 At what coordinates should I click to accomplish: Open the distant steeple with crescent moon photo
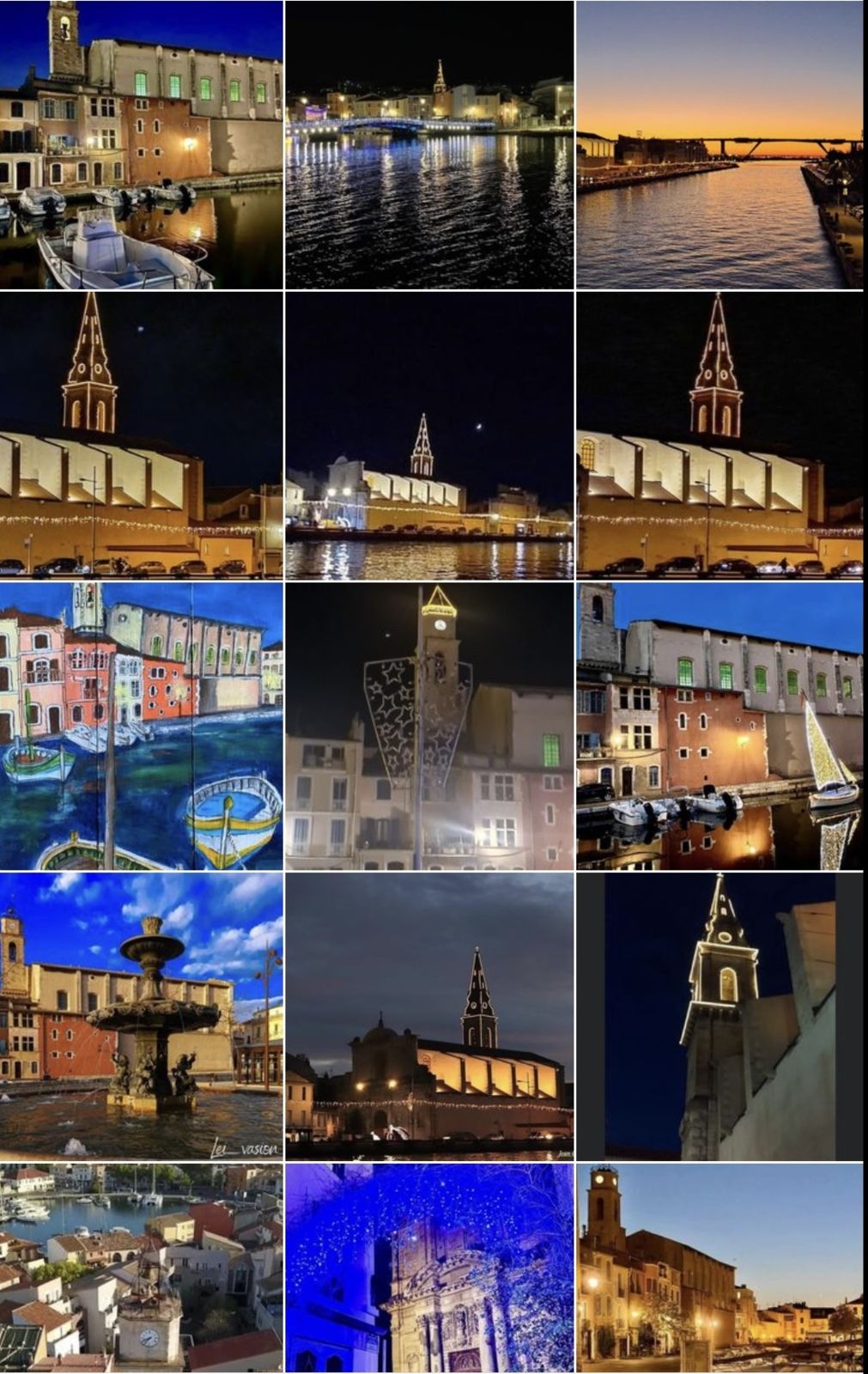tap(429, 436)
